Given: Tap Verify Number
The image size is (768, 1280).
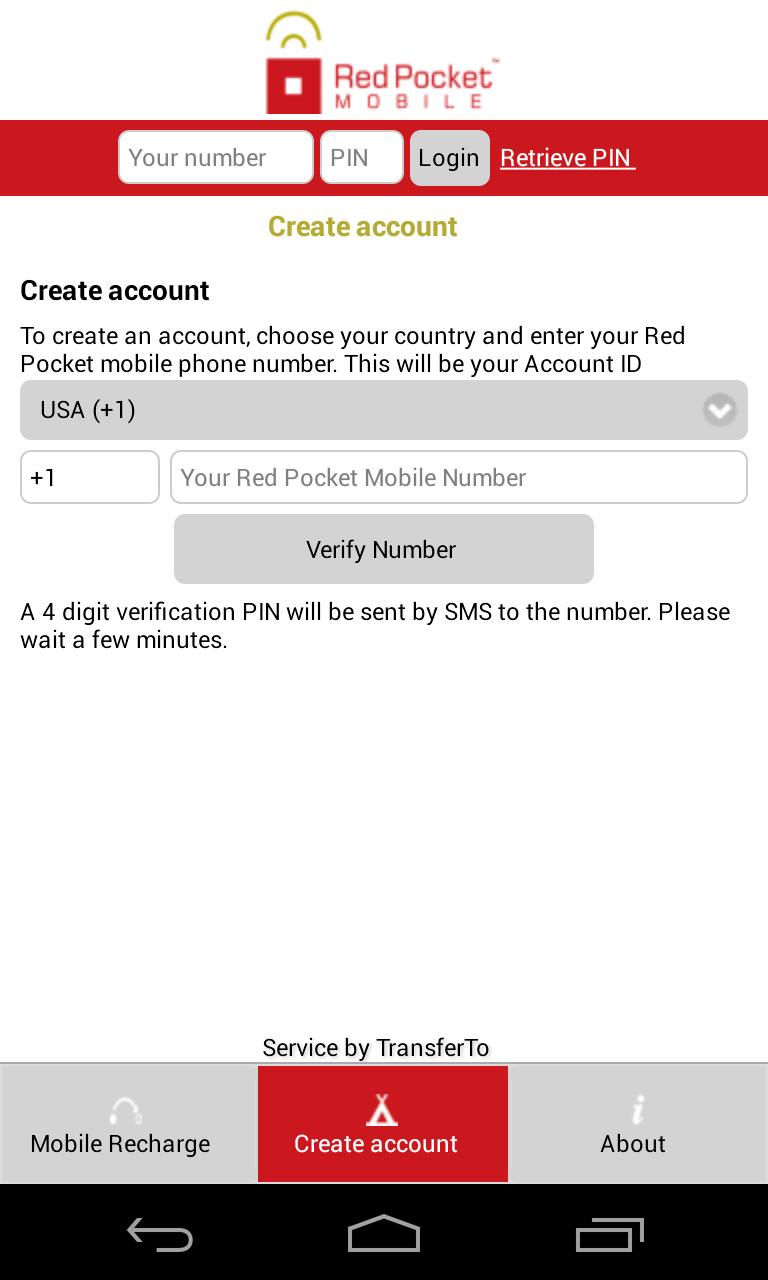Looking at the screenshot, I should coord(383,549).
